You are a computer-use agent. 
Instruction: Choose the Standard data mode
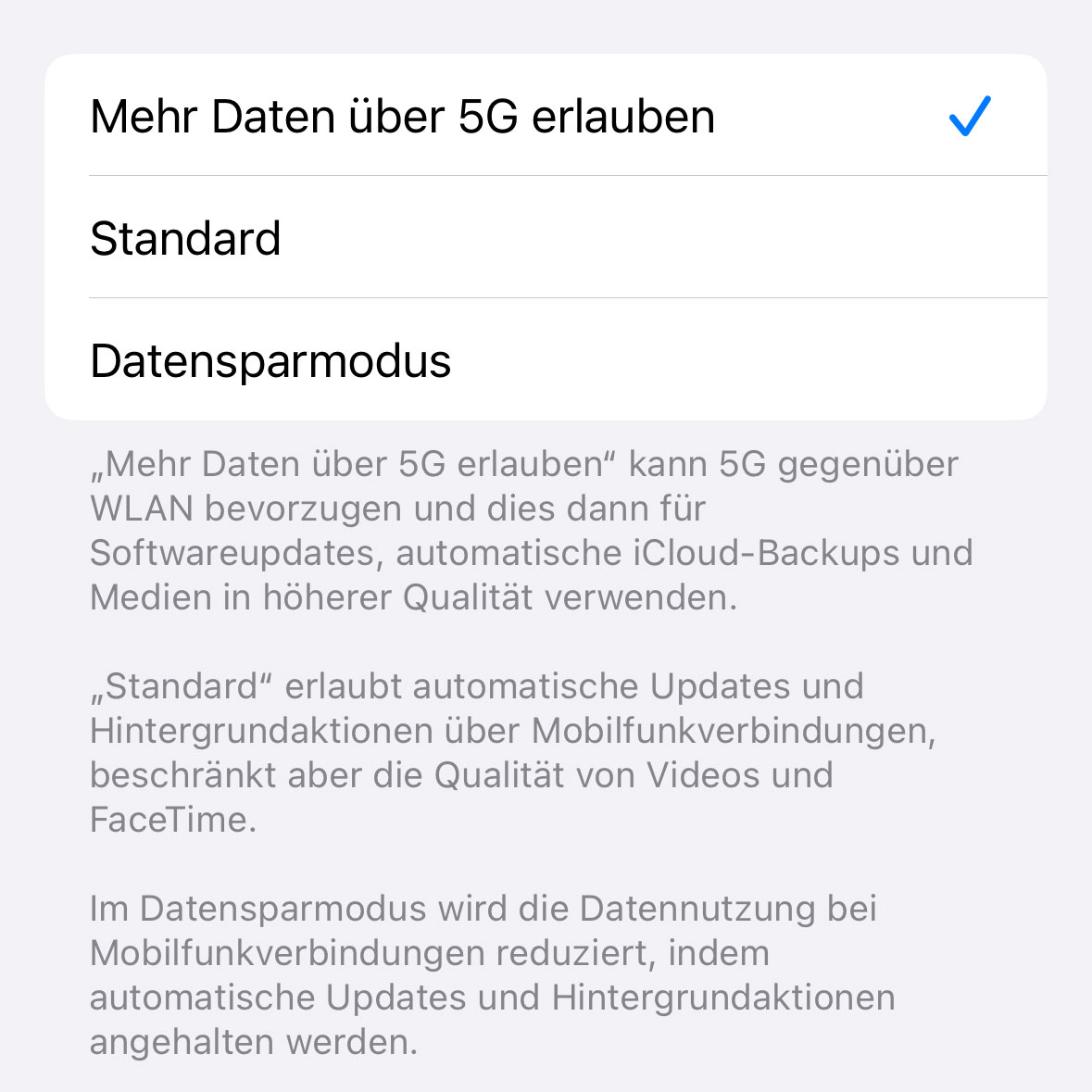click(545, 238)
